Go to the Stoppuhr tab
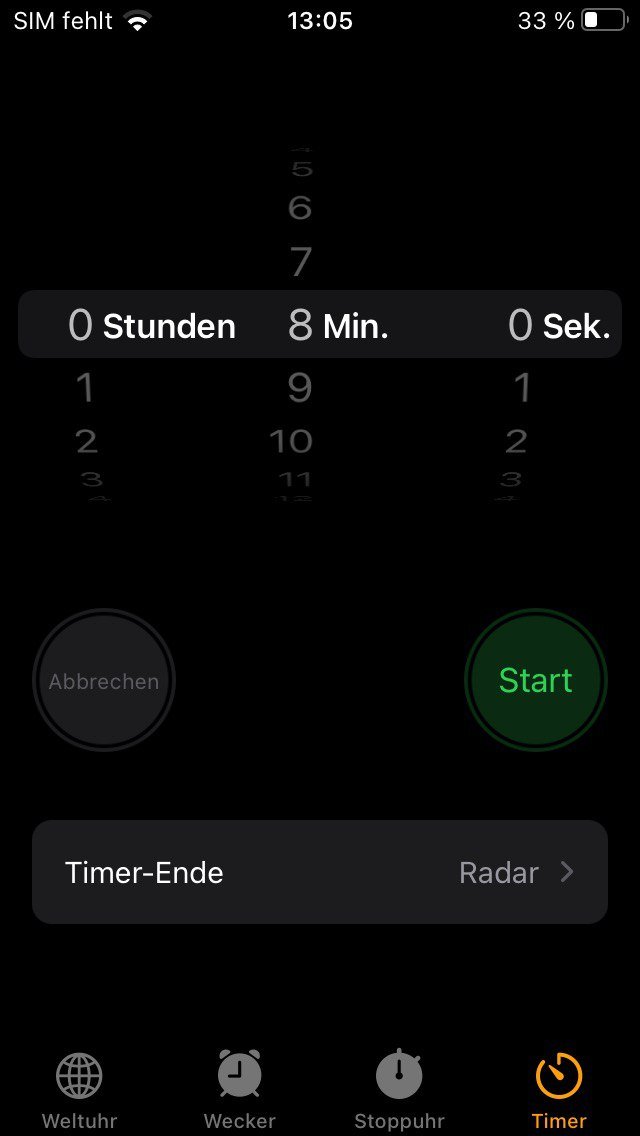The height and width of the screenshot is (1136, 640). click(399, 1090)
